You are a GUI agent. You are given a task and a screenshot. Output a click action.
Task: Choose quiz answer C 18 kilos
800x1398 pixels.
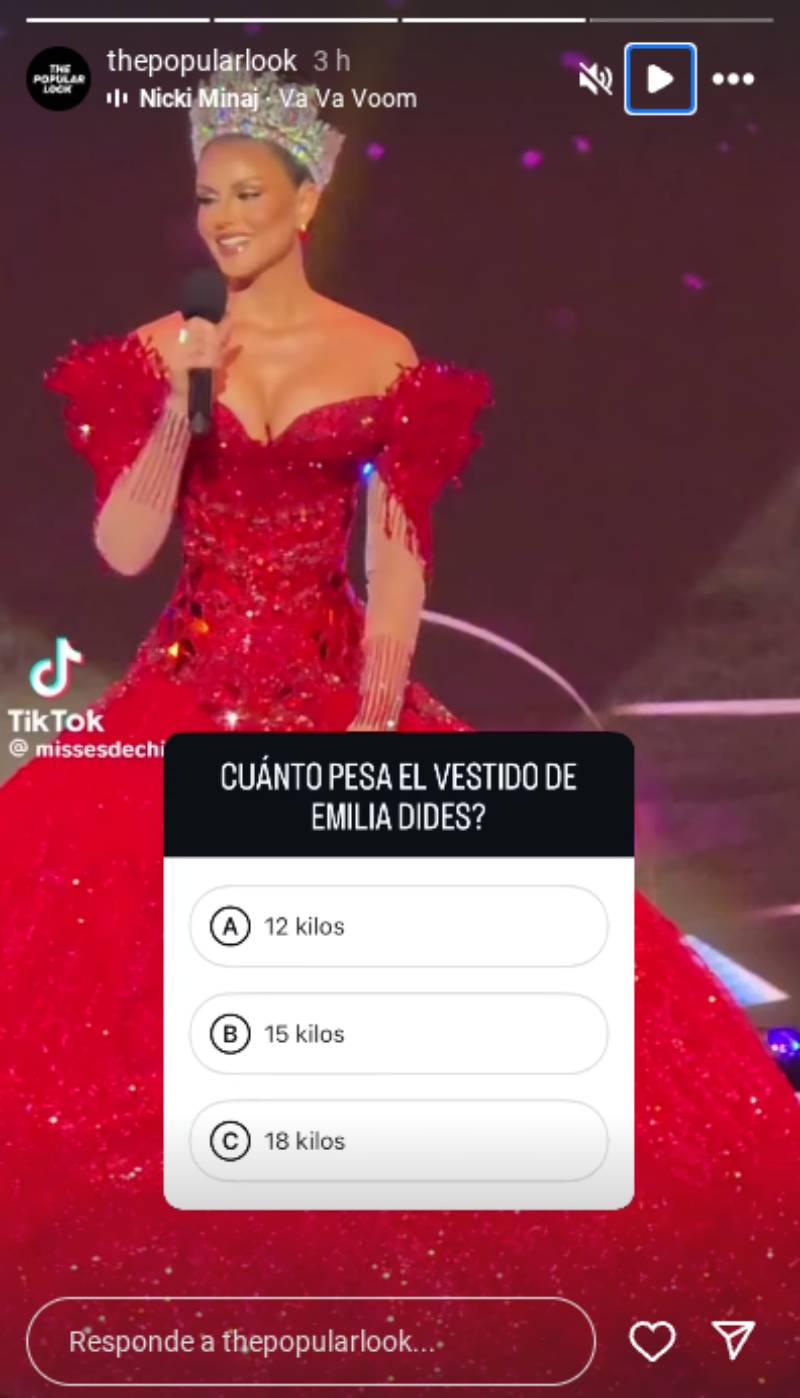[x=398, y=1141]
